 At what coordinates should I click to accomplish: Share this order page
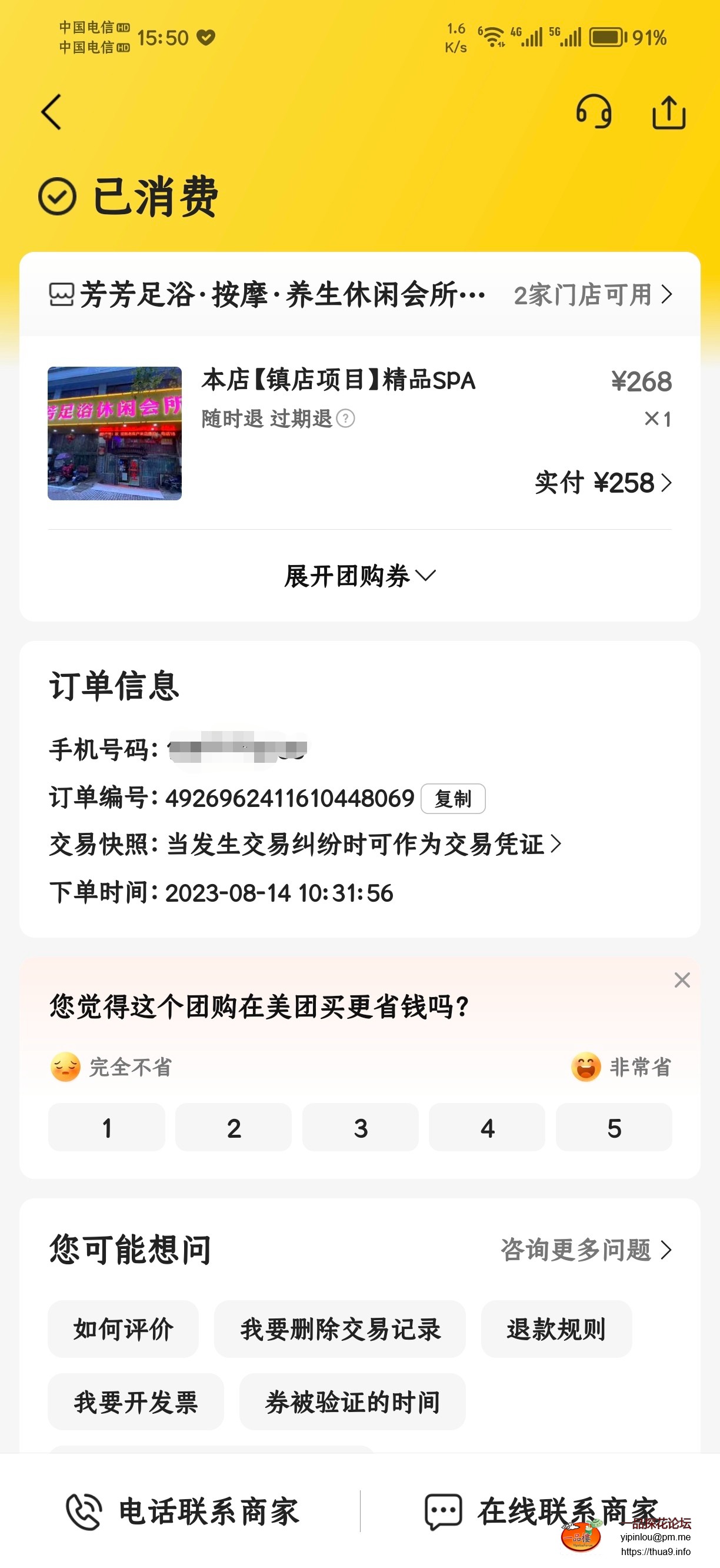click(x=668, y=112)
